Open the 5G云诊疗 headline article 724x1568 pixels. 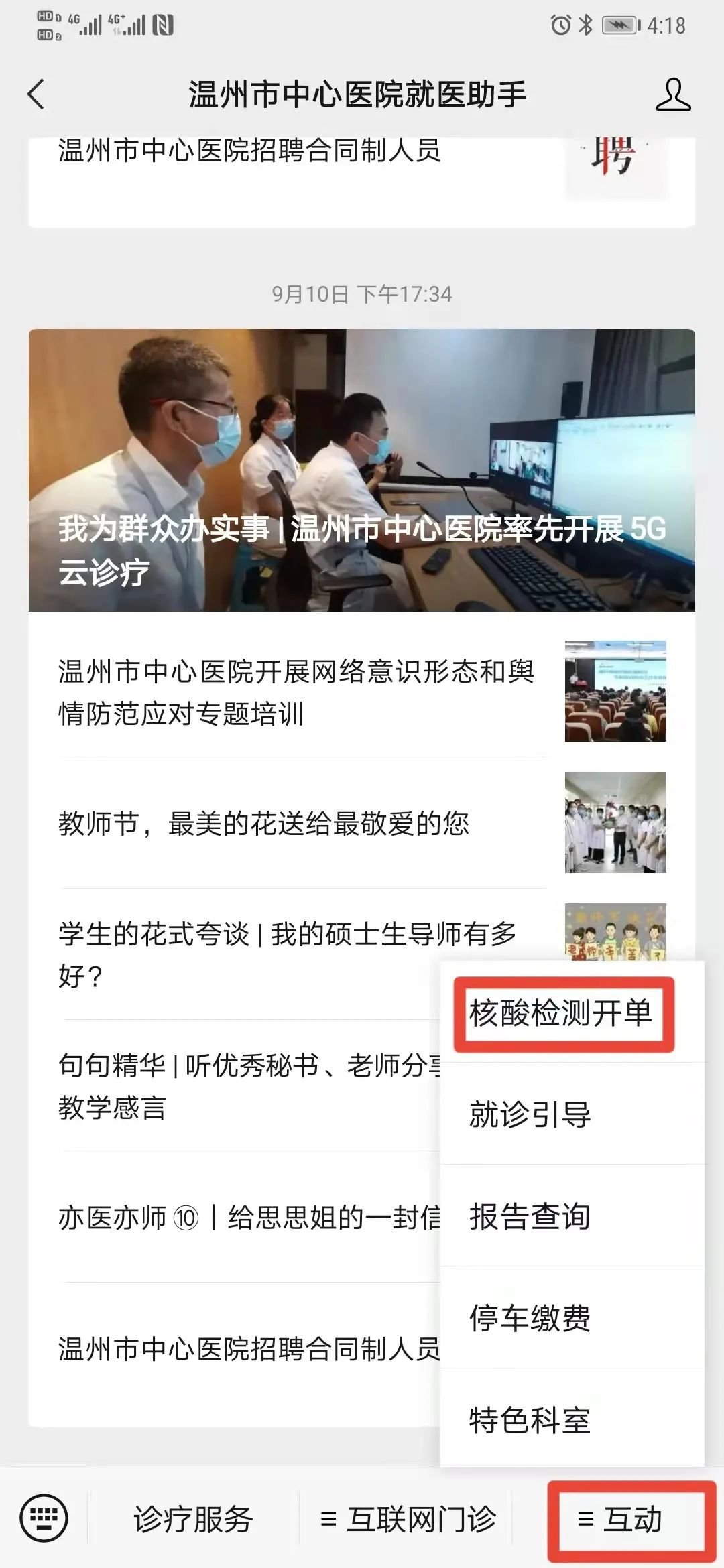pos(361,470)
